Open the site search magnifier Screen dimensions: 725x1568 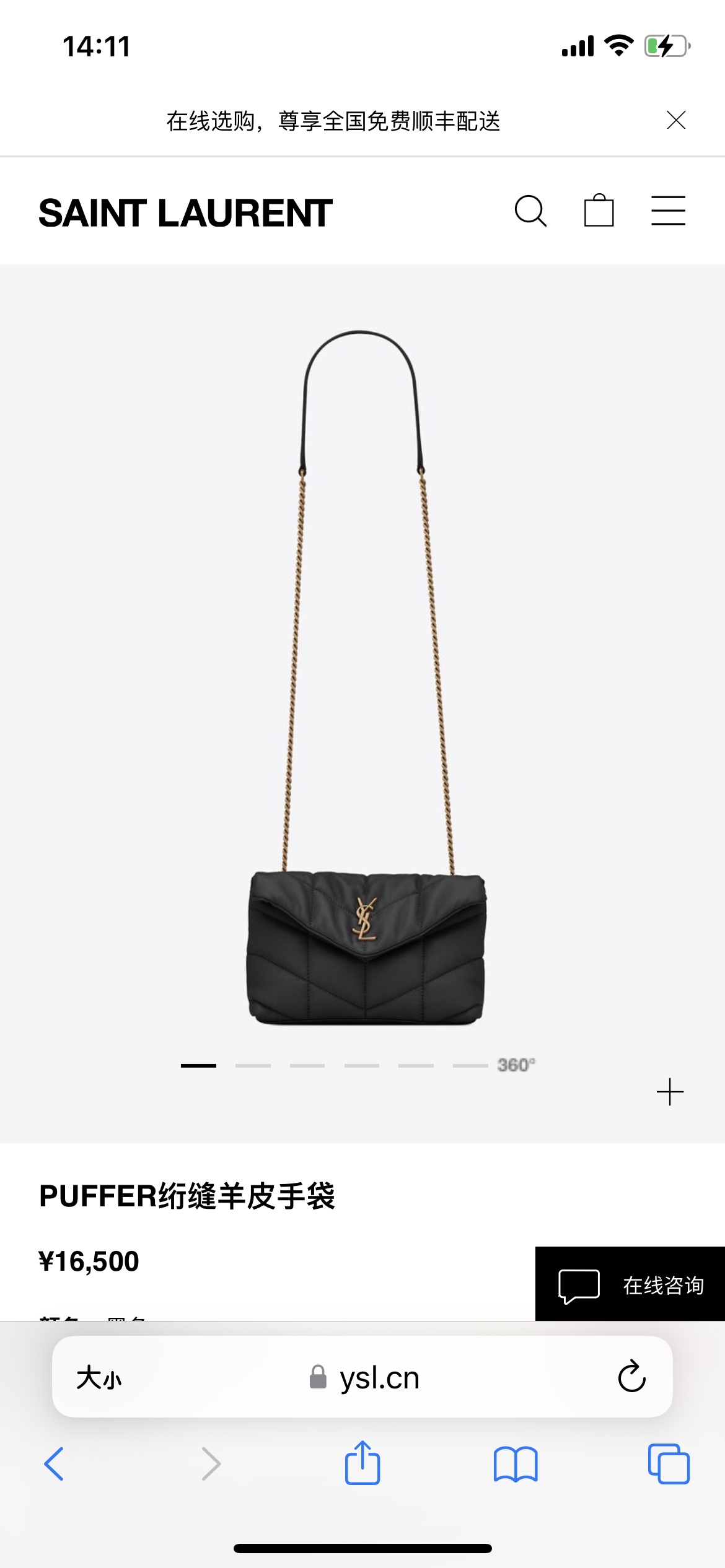[x=530, y=211]
